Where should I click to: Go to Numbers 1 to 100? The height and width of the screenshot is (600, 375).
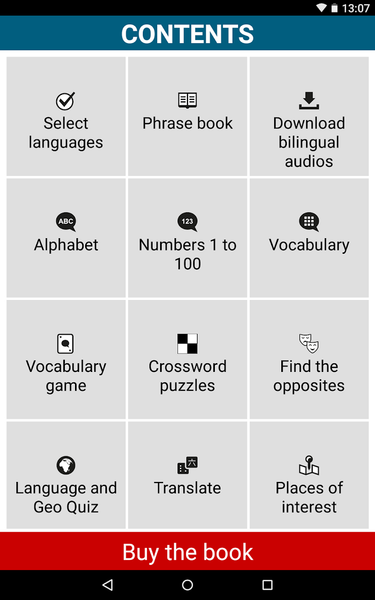click(x=188, y=238)
